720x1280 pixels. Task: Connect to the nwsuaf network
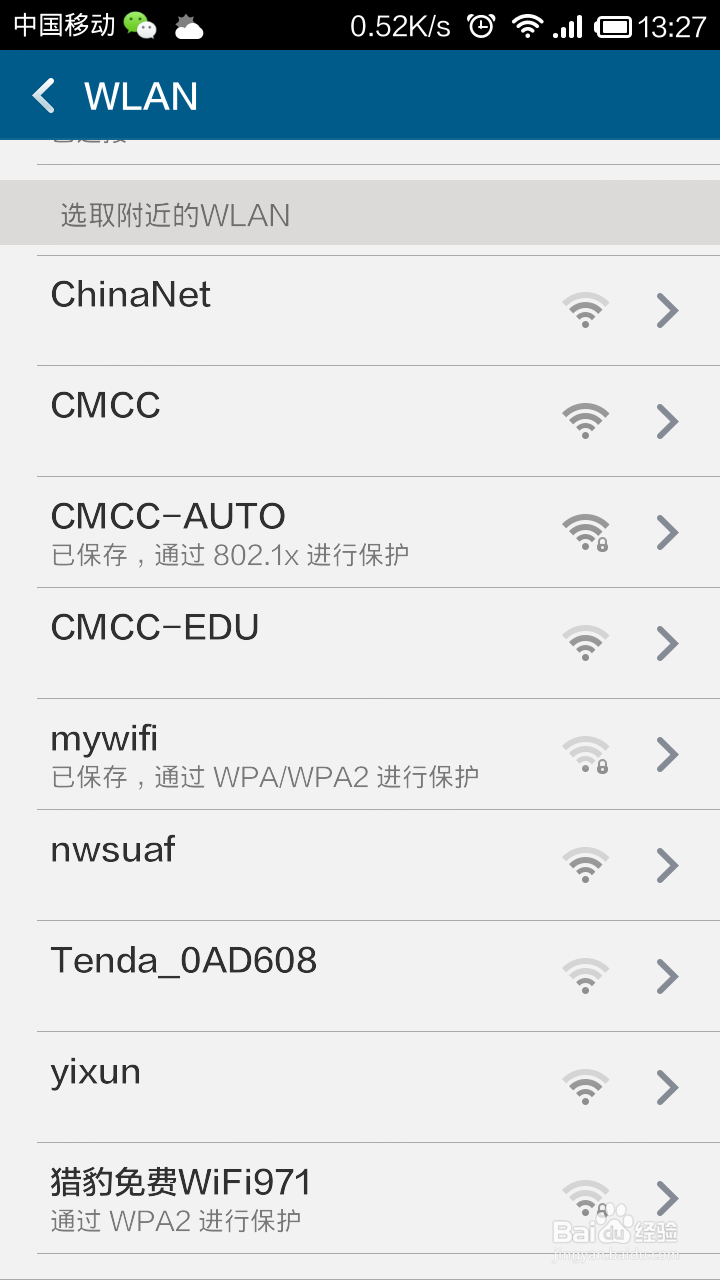[x=300, y=865]
